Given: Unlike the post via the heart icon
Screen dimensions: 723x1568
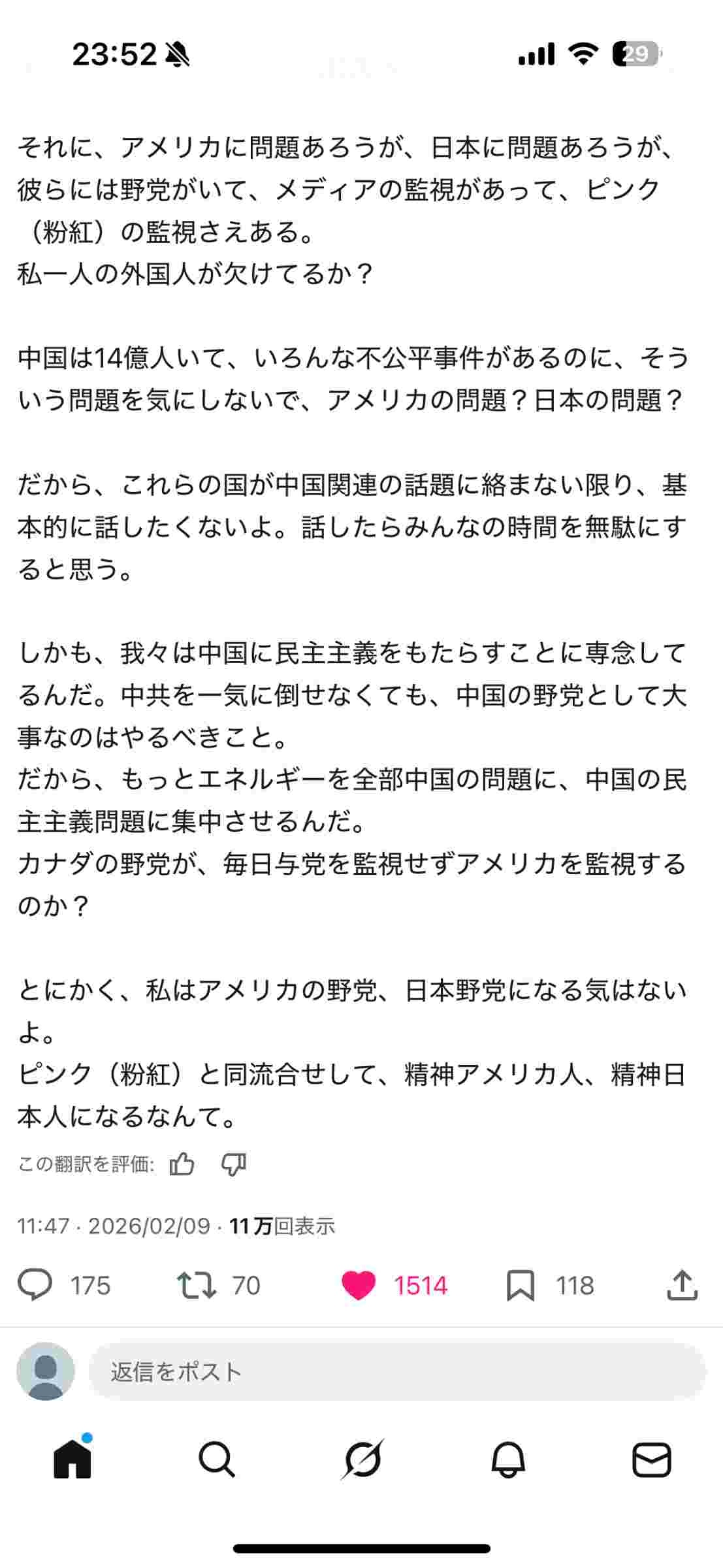Looking at the screenshot, I should pyautogui.click(x=359, y=1285).
